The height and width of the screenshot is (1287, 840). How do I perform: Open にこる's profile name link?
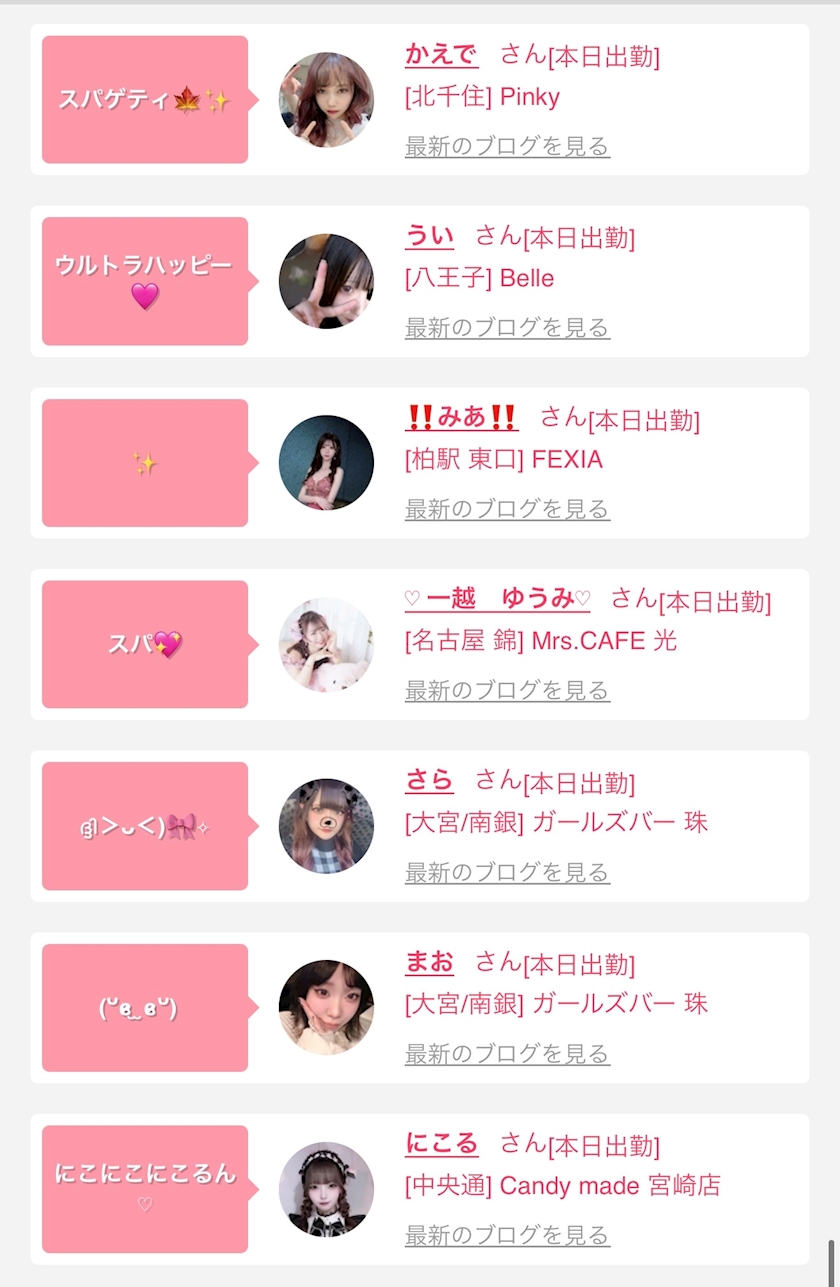click(441, 1143)
